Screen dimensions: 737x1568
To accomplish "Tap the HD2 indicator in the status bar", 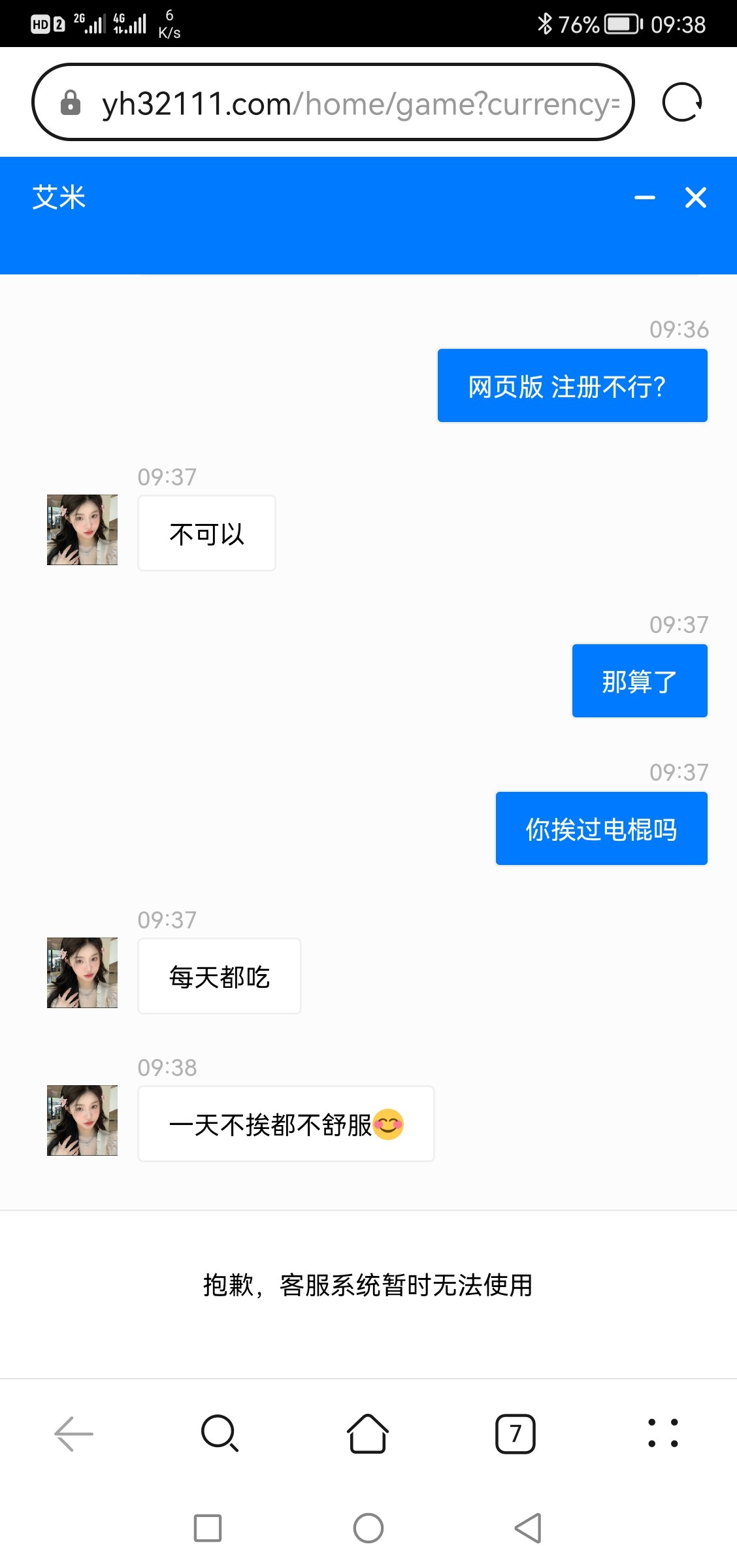I will pos(46,24).
